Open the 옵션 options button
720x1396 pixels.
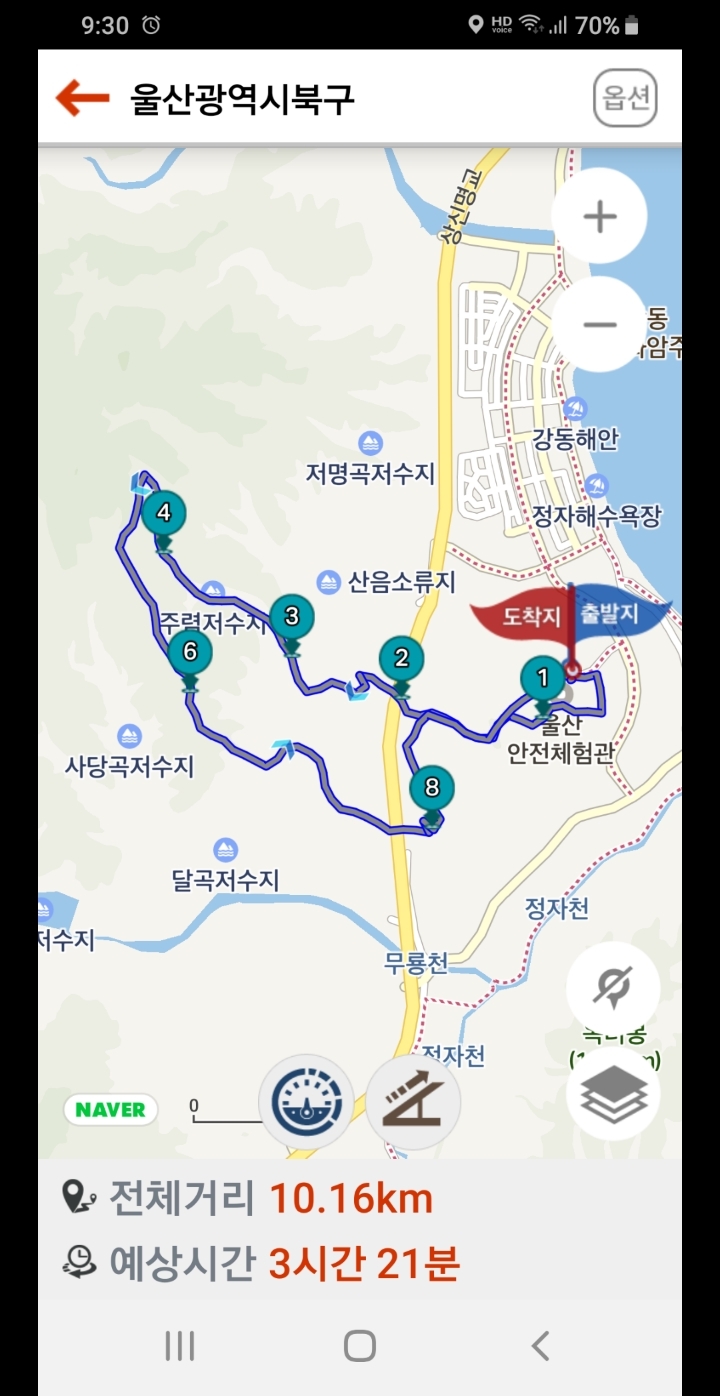pyautogui.click(x=625, y=98)
